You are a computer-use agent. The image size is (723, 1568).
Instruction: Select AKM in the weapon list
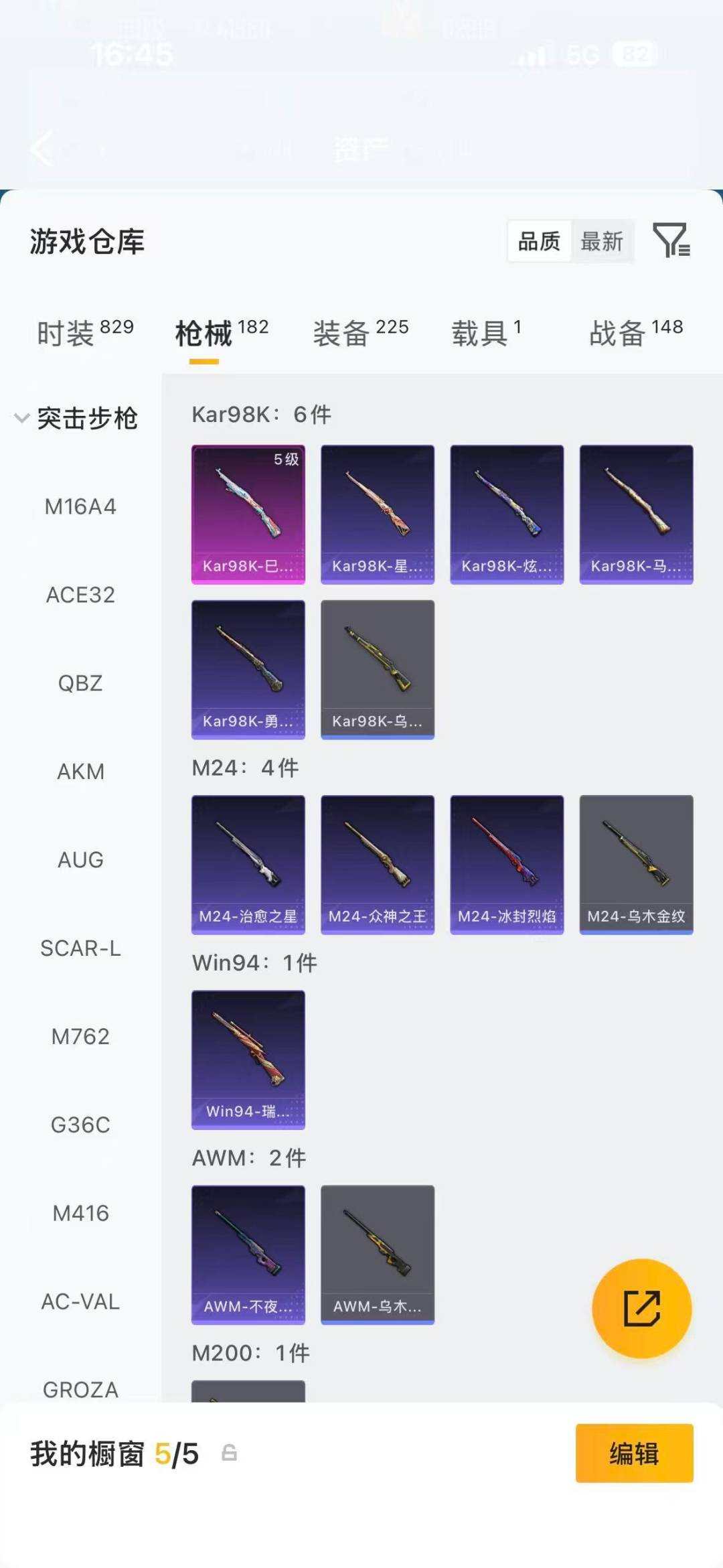[x=80, y=772]
